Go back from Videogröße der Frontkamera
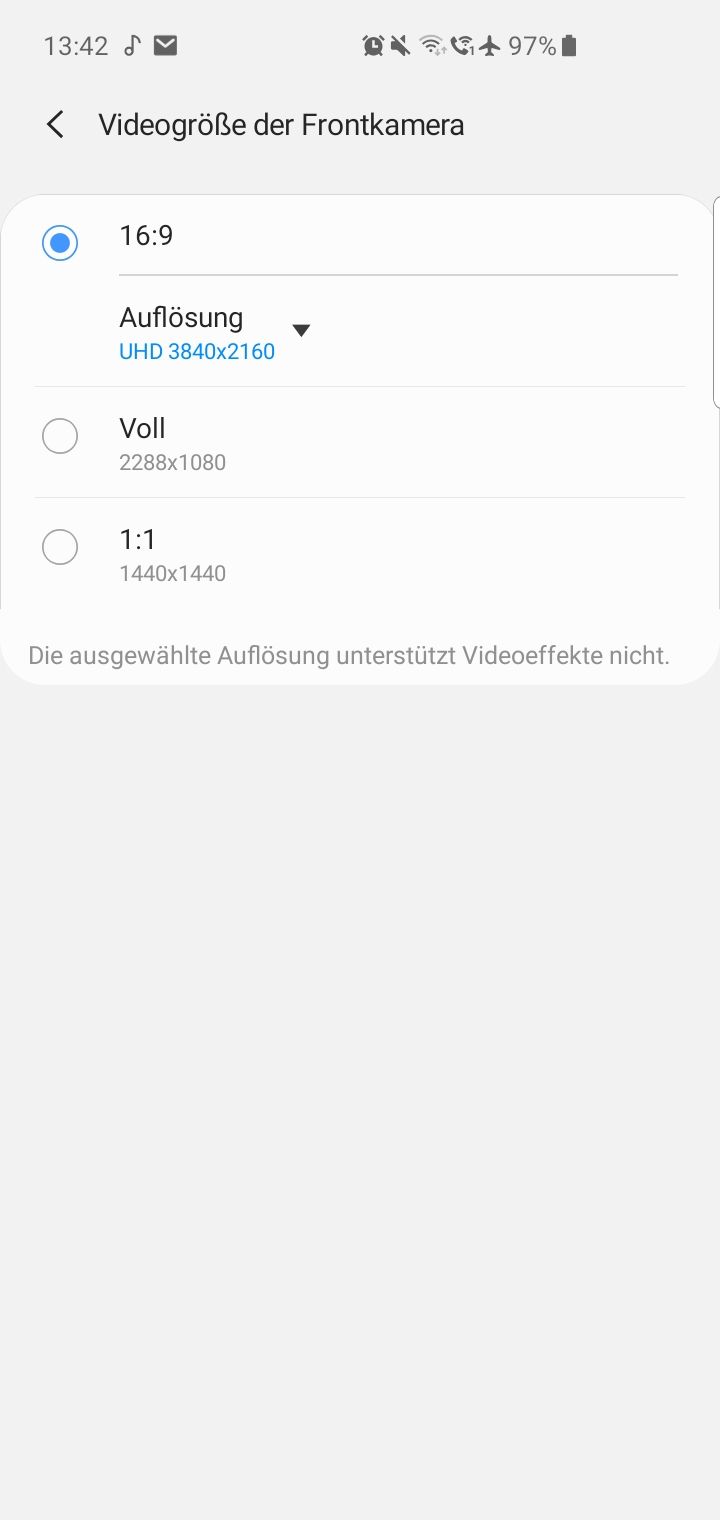 click(x=55, y=125)
